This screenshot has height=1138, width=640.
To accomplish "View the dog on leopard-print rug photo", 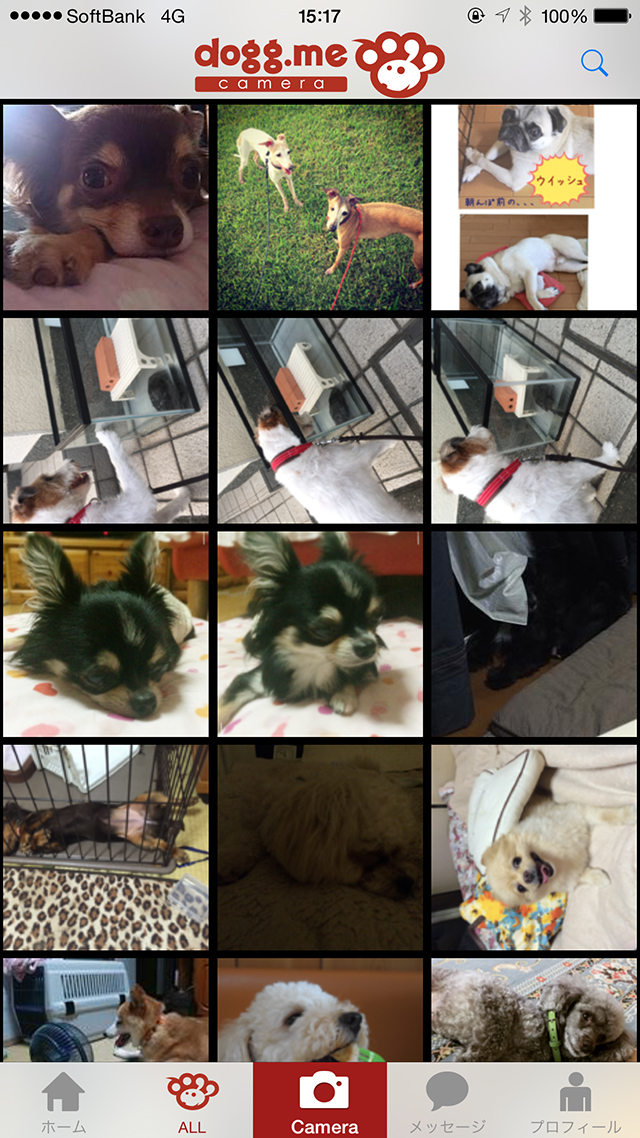I will pyautogui.click(x=106, y=848).
